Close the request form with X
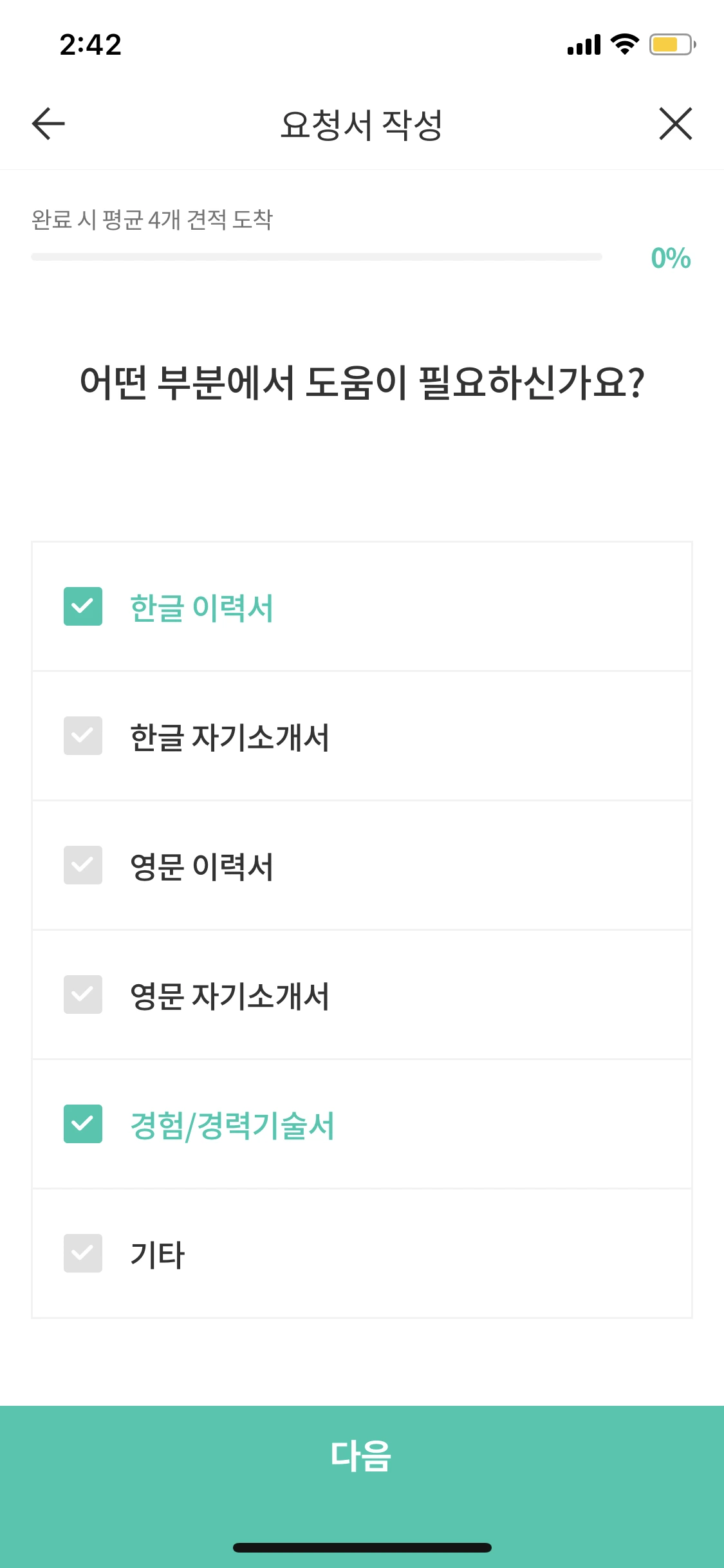This screenshot has width=724, height=1568. 675,125
